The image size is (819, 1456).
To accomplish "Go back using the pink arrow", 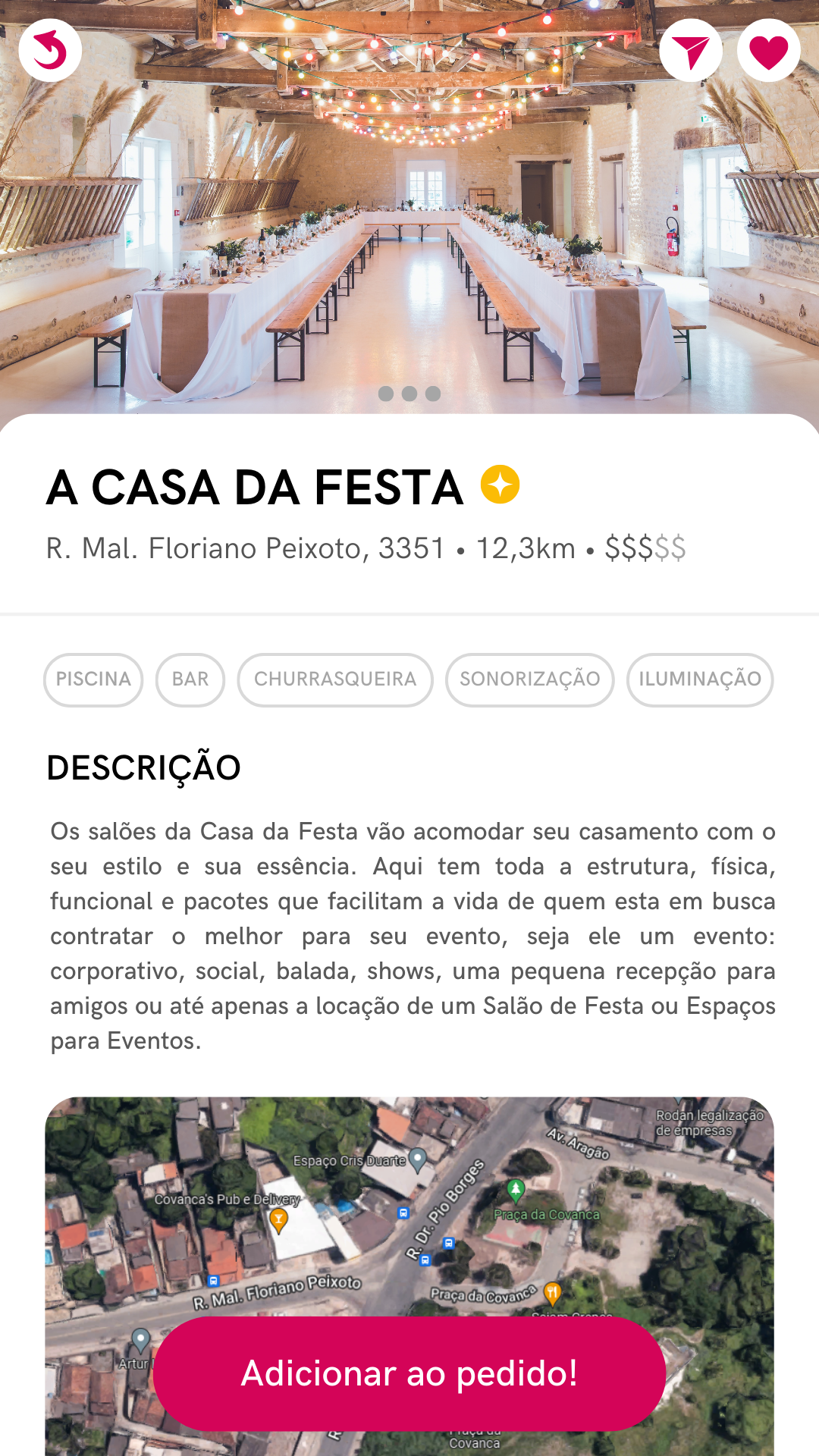I will (x=50, y=50).
